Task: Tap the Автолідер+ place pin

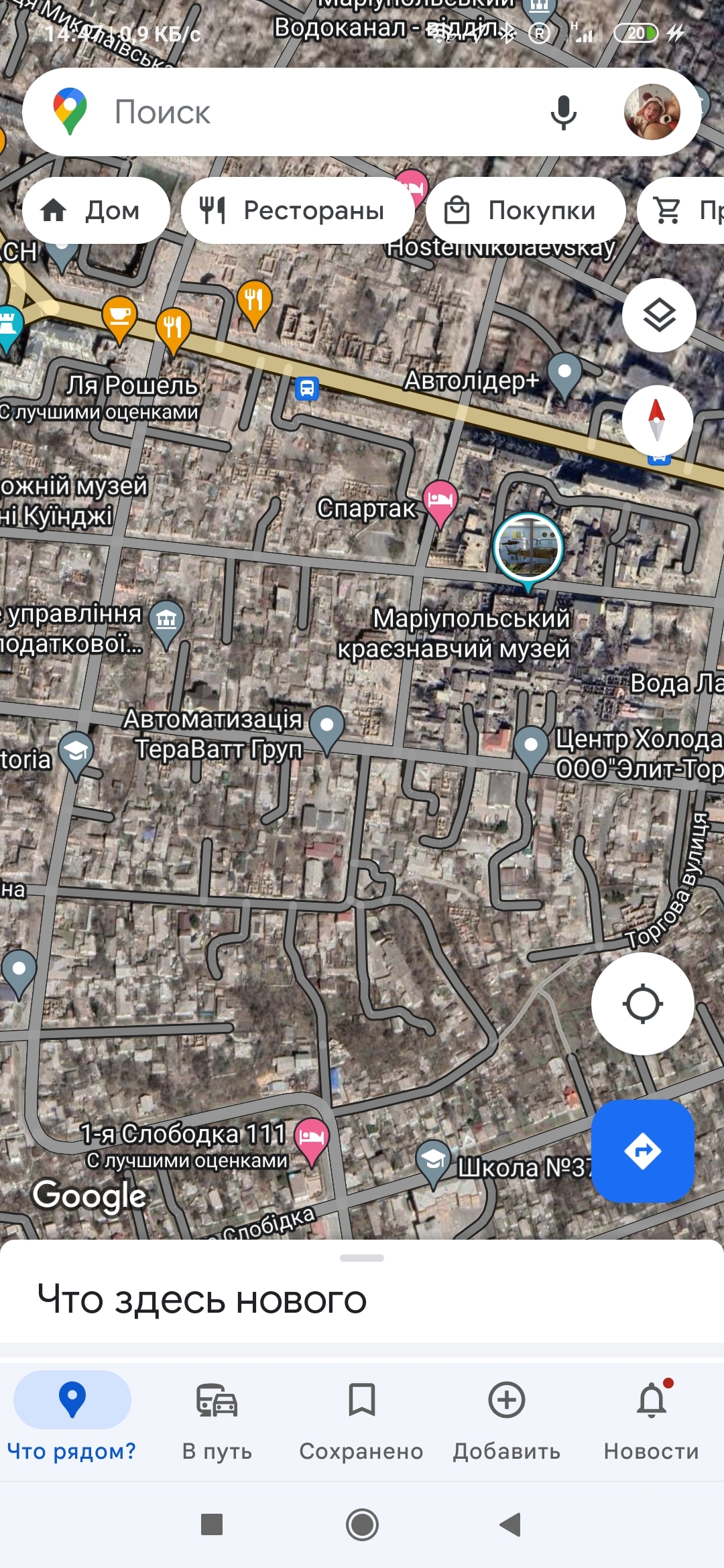Action: tap(564, 373)
